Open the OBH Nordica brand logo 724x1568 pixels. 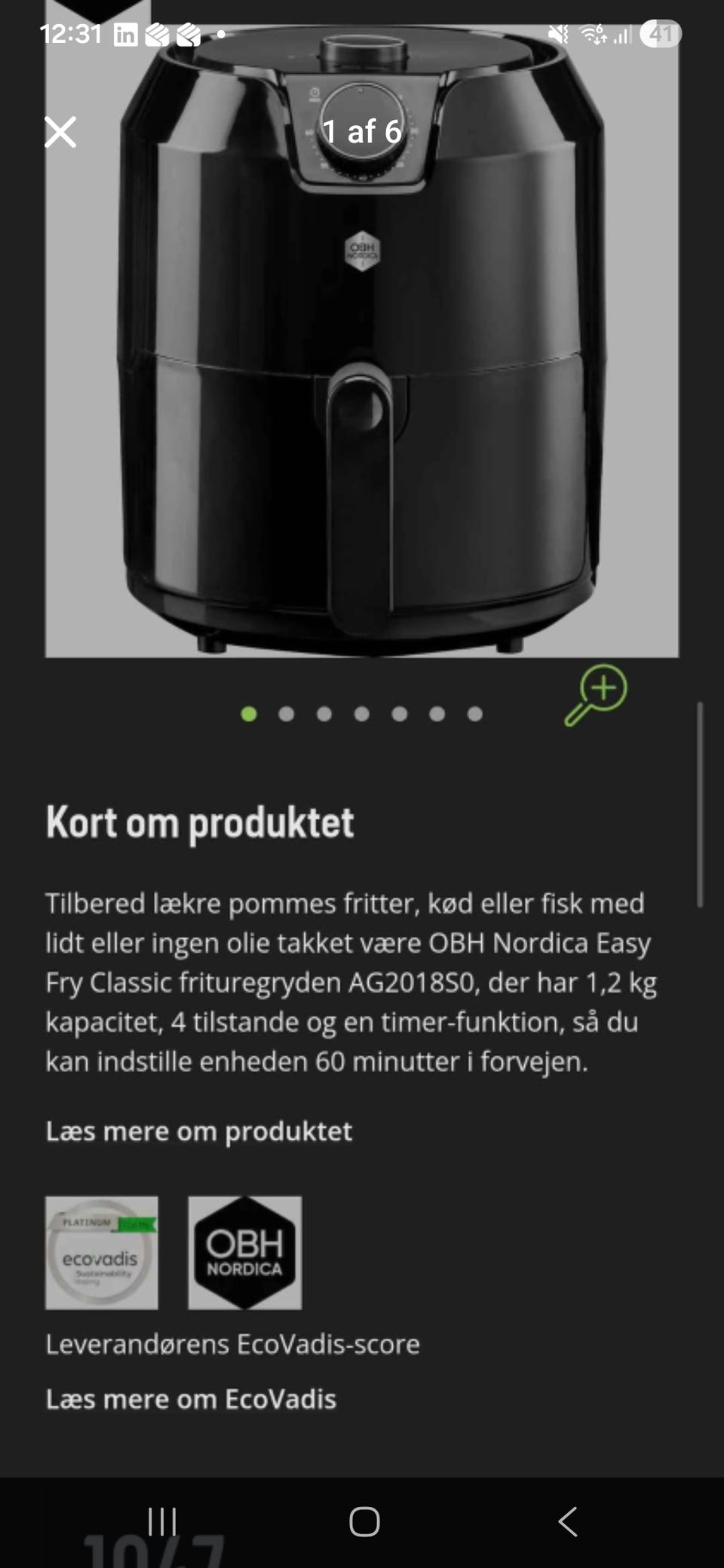point(245,1252)
